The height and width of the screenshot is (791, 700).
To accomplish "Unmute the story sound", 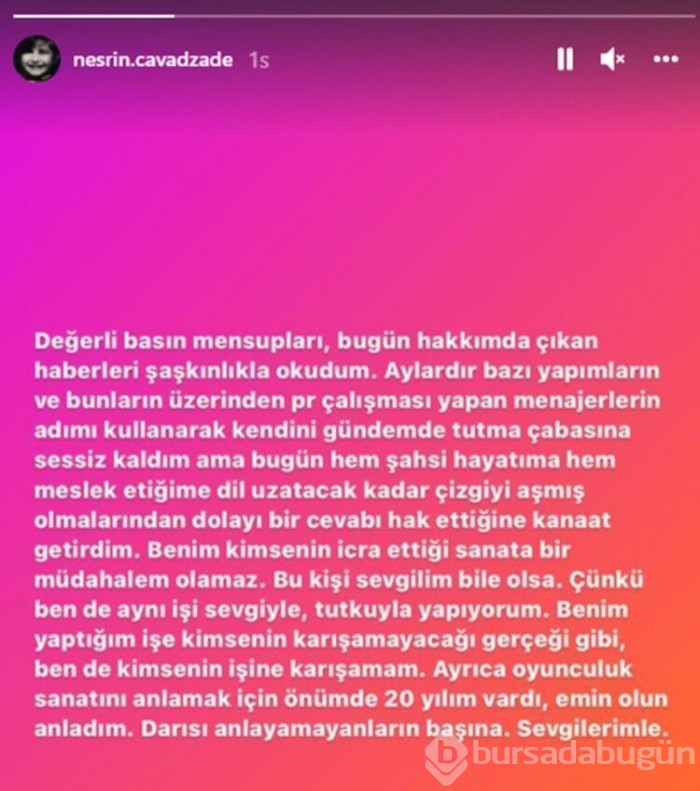I will [612, 60].
